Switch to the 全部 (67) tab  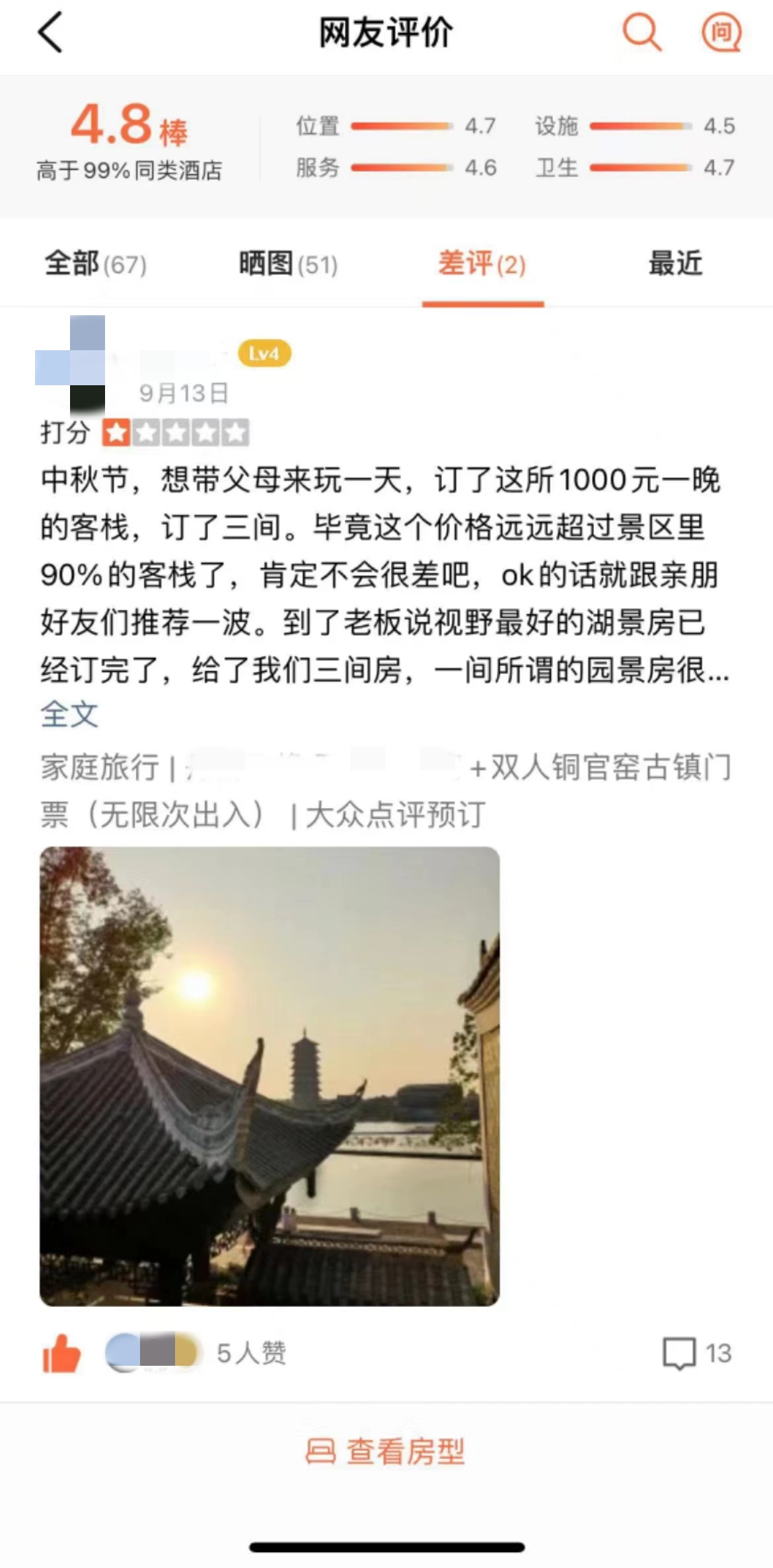(96, 264)
